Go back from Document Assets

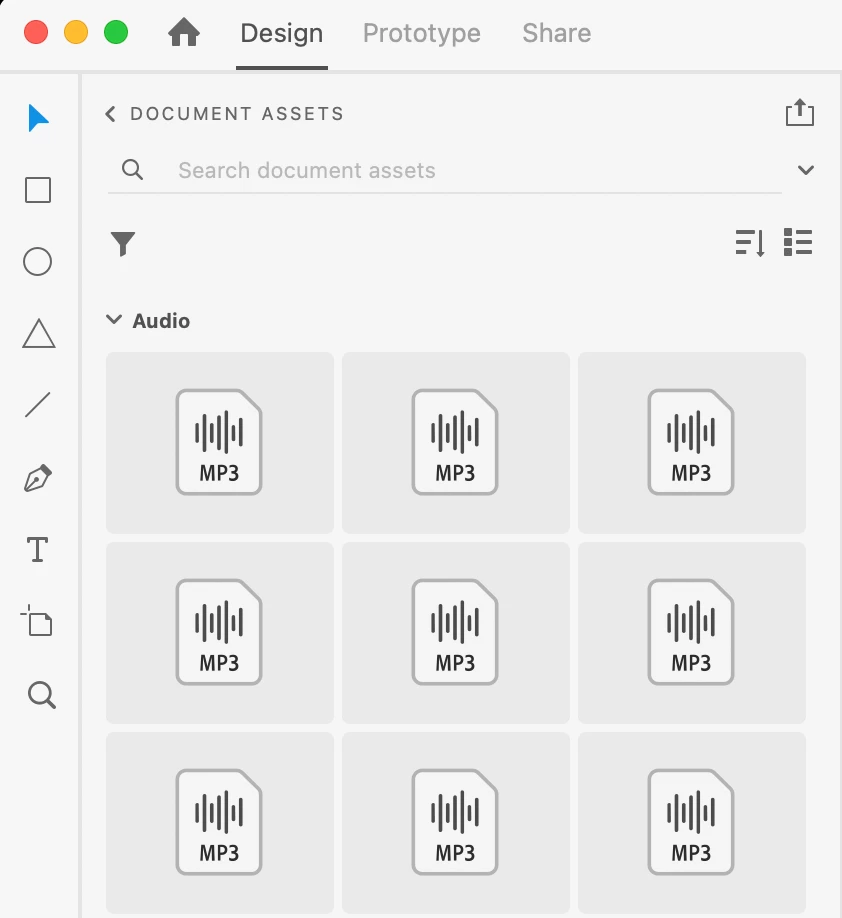(x=111, y=114)
